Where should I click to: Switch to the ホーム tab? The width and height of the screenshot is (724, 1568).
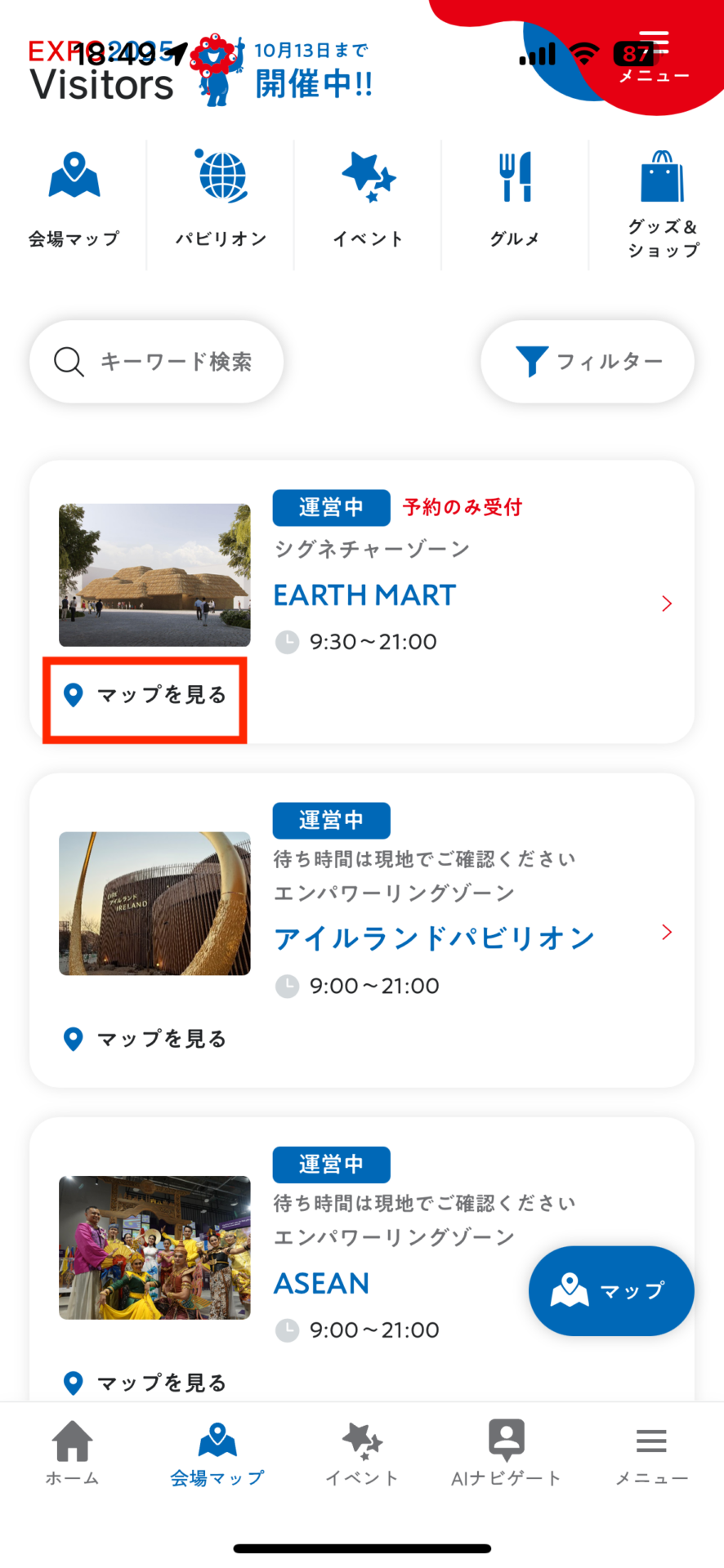point(73,1454)
